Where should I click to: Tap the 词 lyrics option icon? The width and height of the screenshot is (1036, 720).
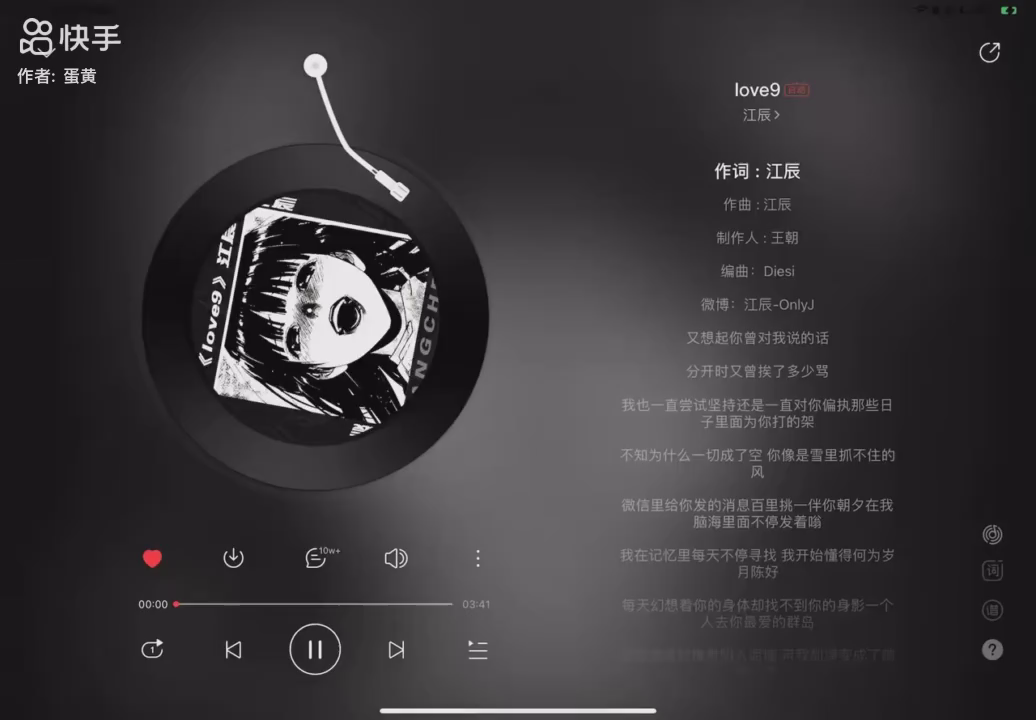click(x=992, y=571)
